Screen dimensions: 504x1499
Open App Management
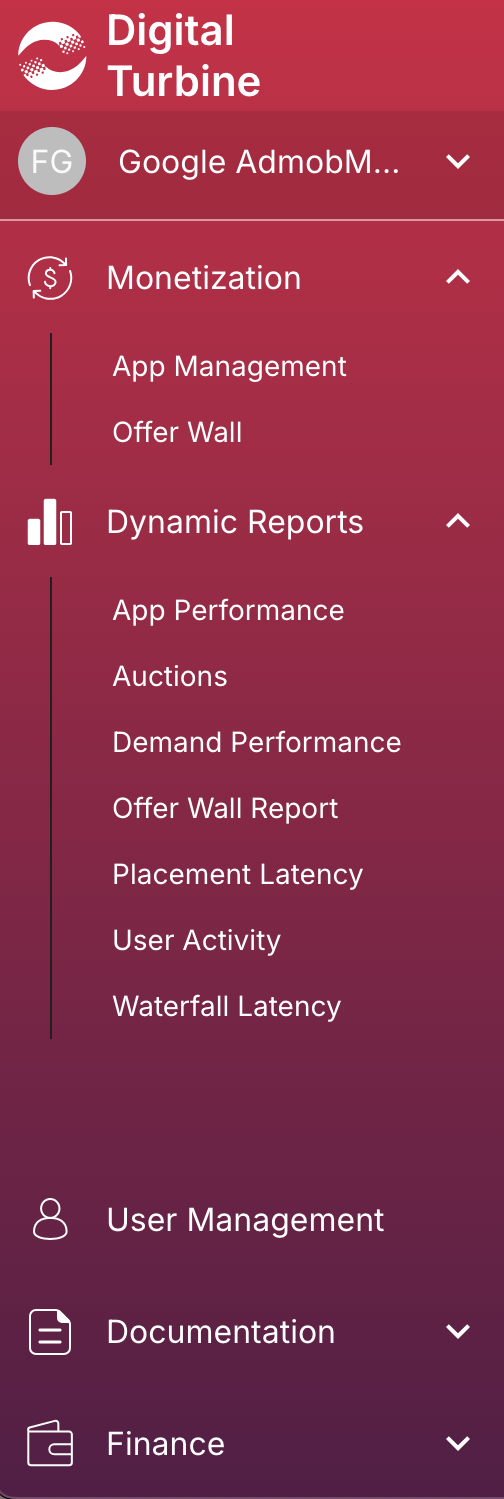pos(229,366)
